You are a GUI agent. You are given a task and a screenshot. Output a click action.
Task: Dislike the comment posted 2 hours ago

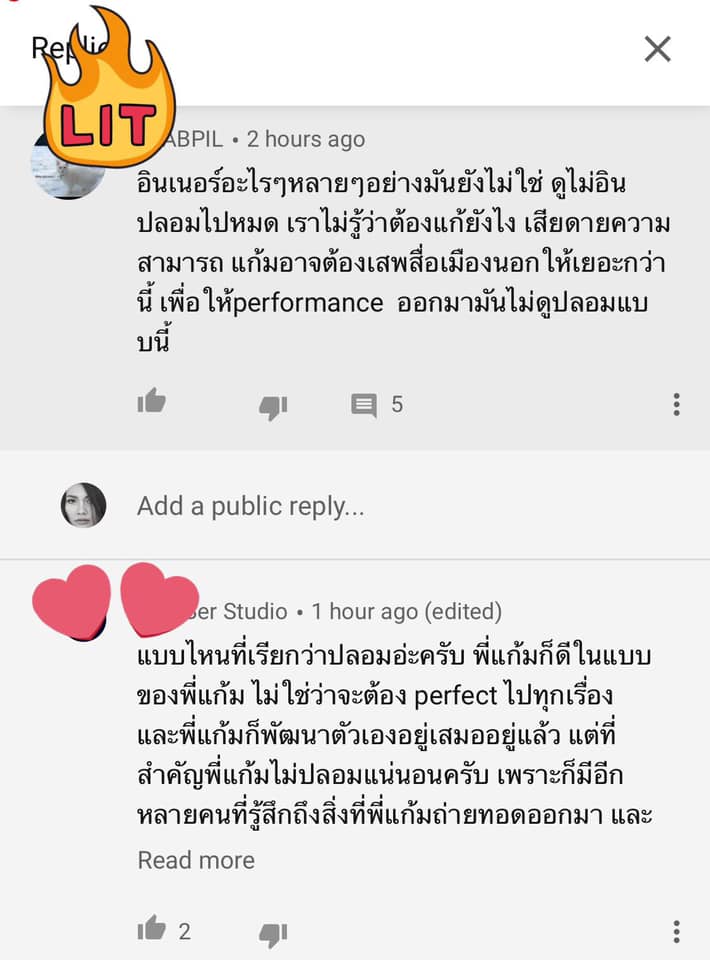(273, 405)
